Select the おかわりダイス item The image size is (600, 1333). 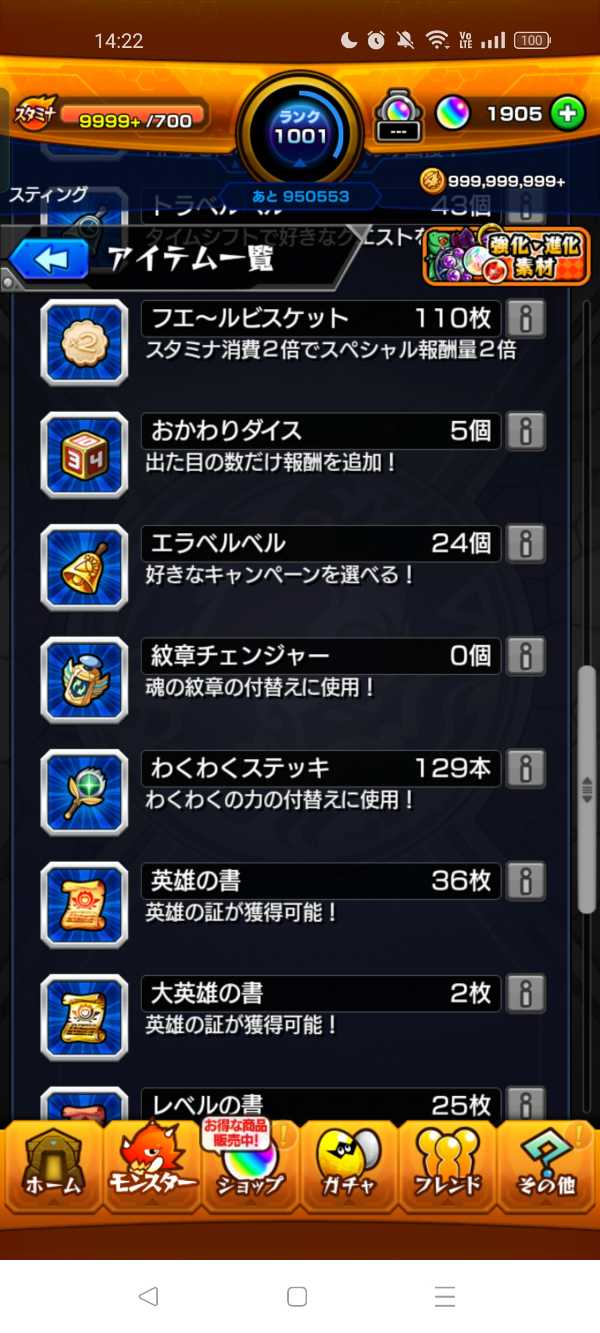[x=85, y=454]
